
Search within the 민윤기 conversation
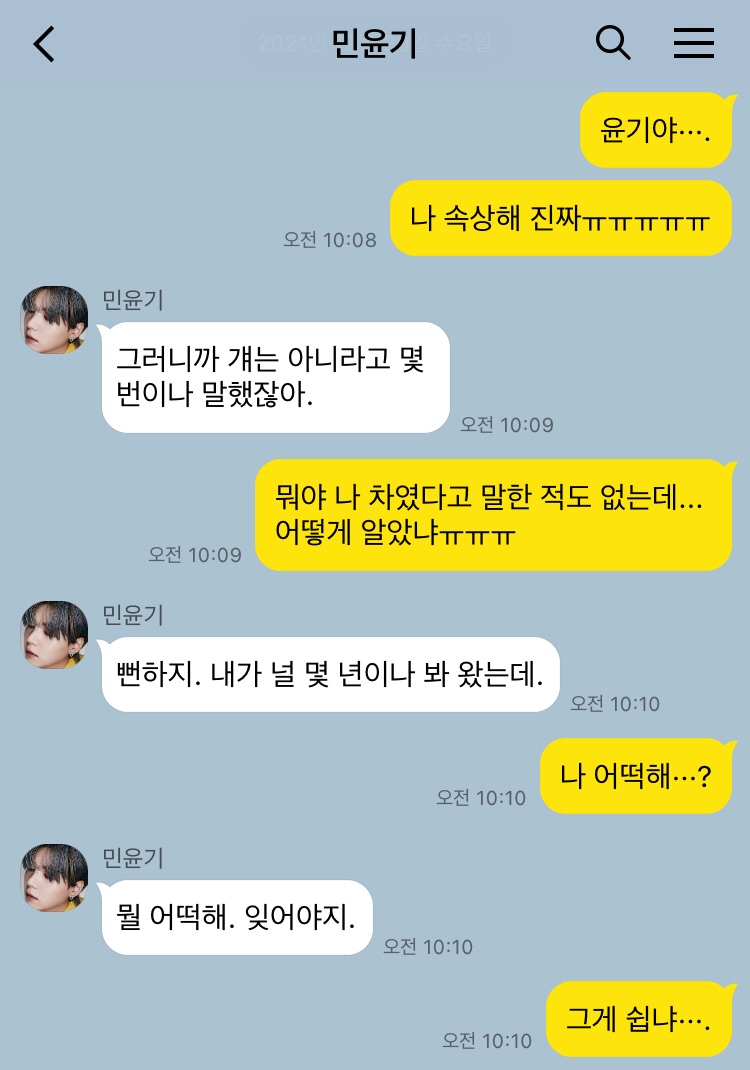613,43
